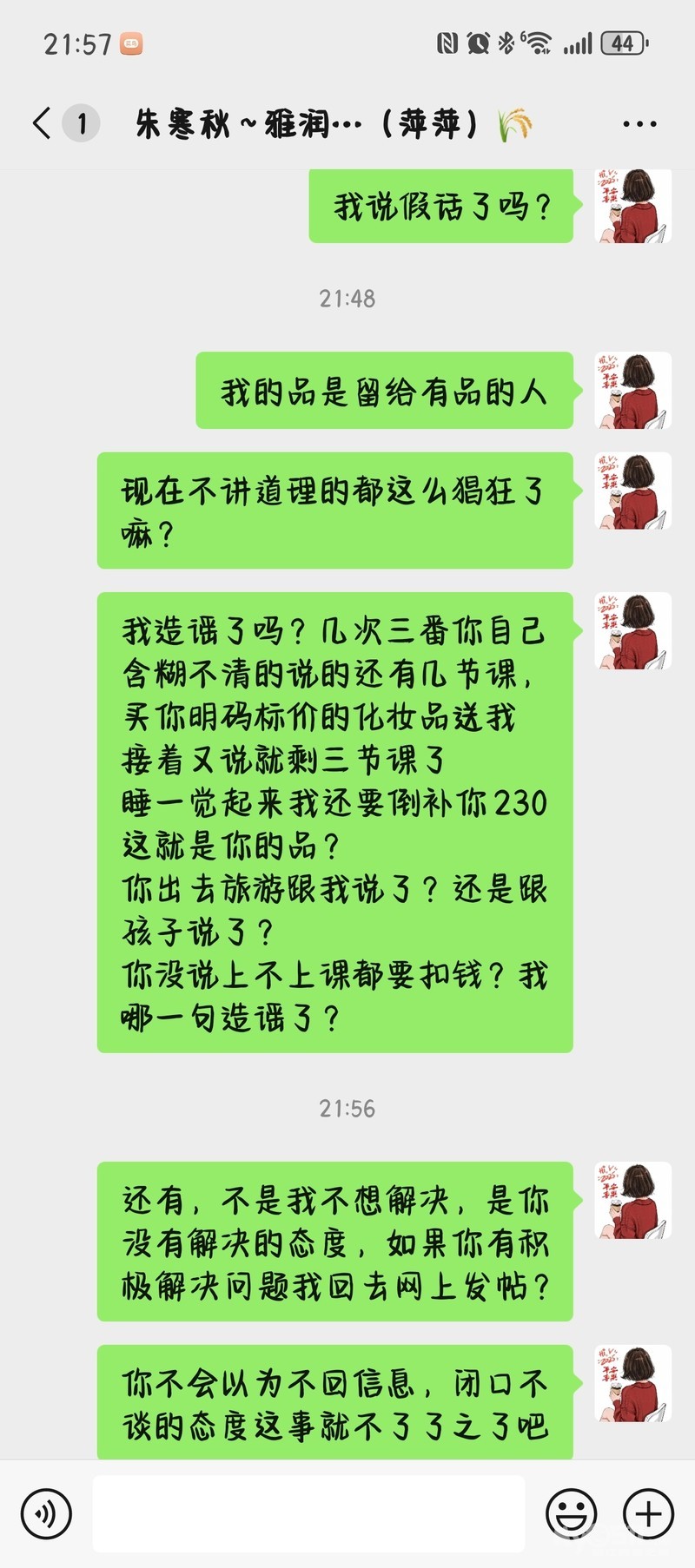This screenshot has height=1568, width=695.
Task: Tap the avatar beside "还有,不是我不想解决" message
Action: pos(633,1200)
